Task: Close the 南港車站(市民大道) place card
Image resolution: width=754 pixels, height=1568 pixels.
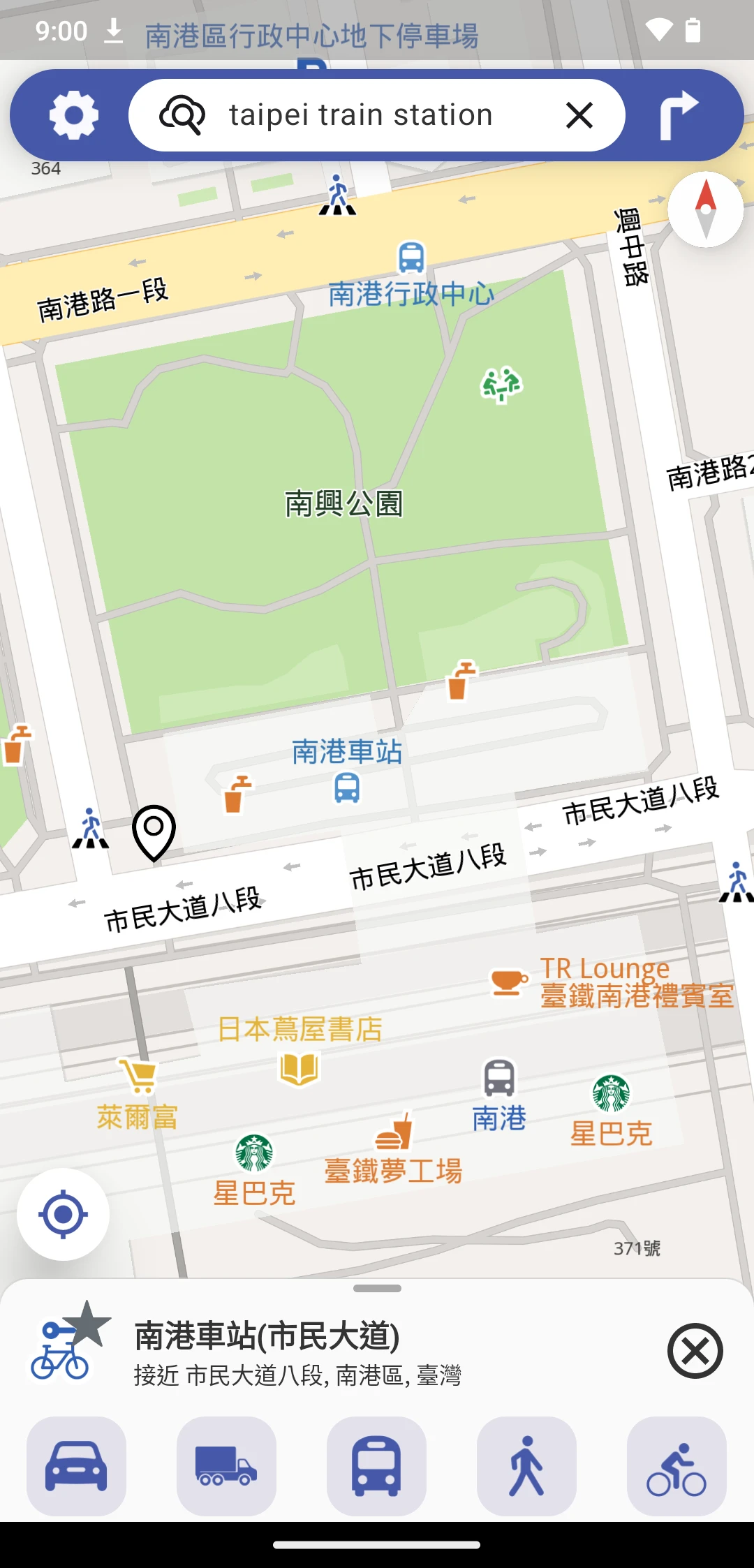Action: click(x=695, y=1350)
